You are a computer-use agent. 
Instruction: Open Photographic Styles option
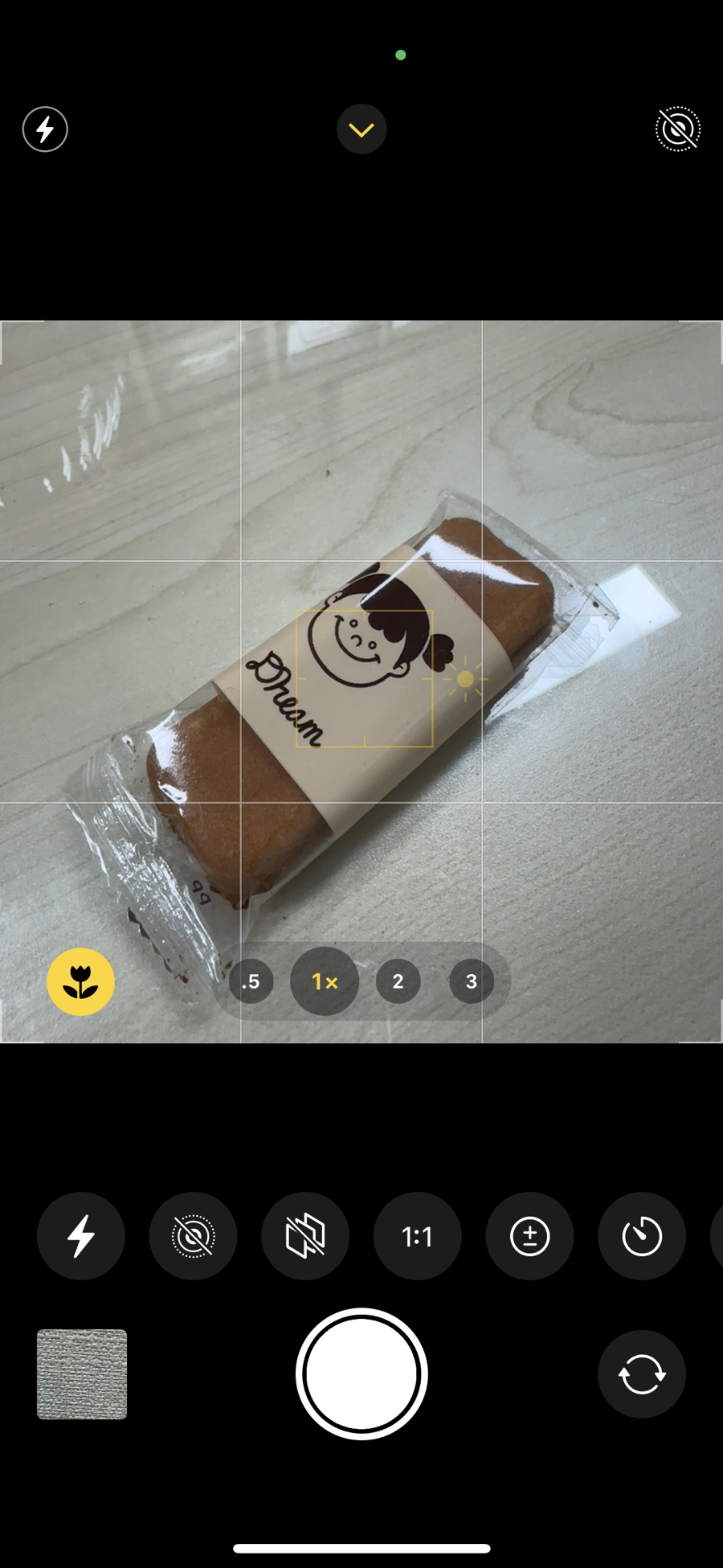(x=305, y=1236)
